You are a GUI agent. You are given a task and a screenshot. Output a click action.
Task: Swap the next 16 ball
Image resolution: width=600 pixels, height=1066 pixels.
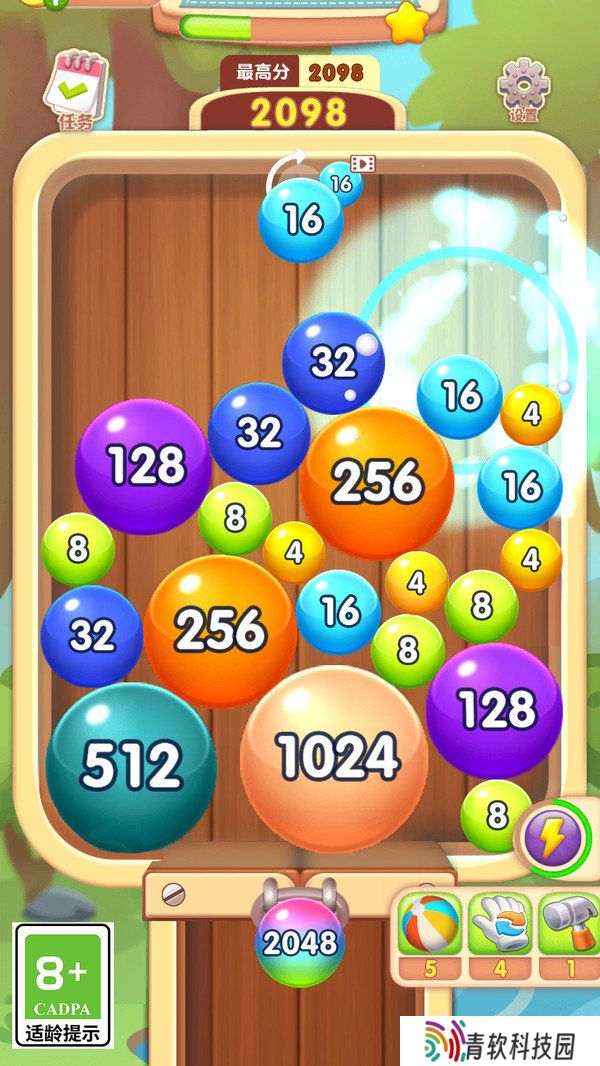(341, 182)
